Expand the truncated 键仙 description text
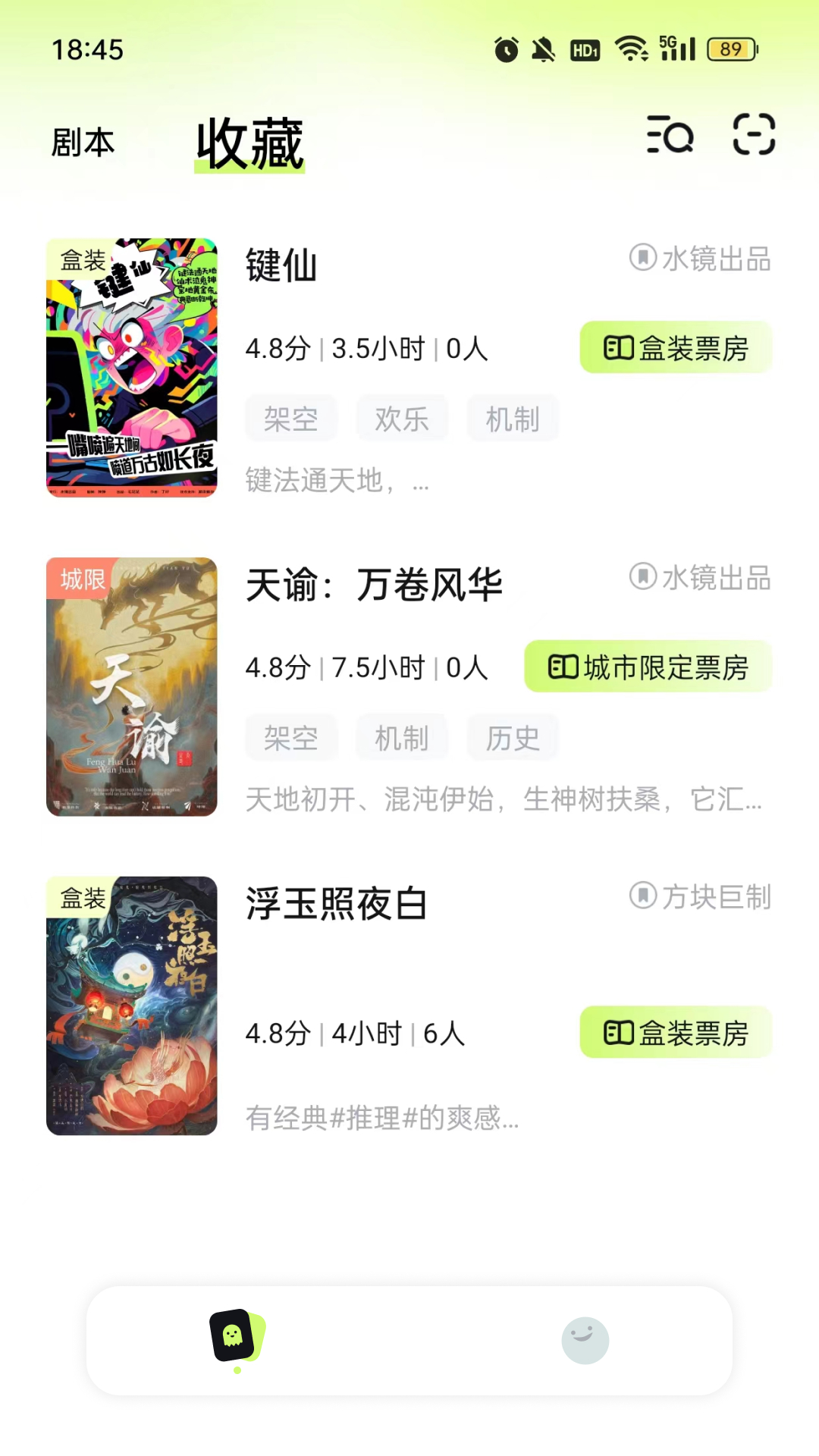 coord(334,482)
